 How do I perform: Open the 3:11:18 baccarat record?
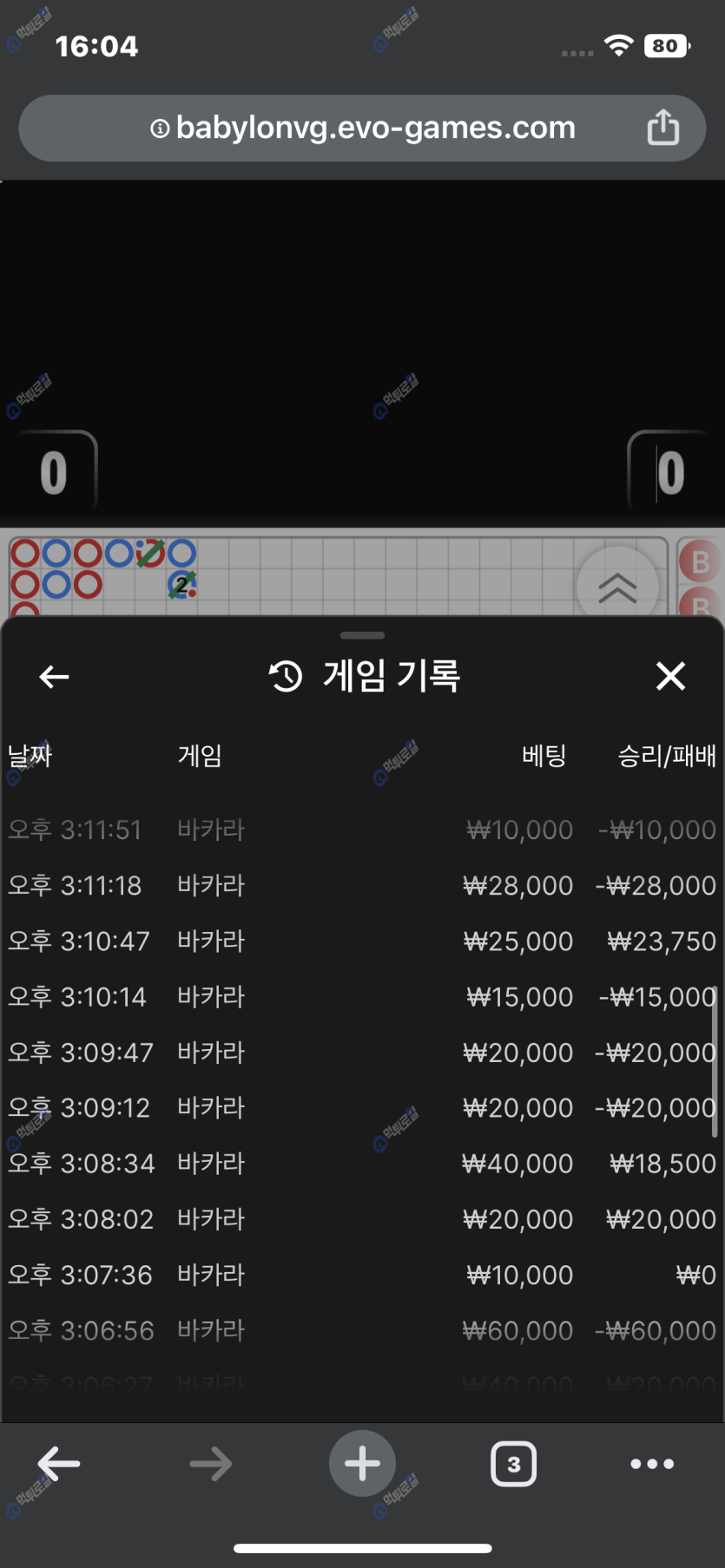click(361, 885)
